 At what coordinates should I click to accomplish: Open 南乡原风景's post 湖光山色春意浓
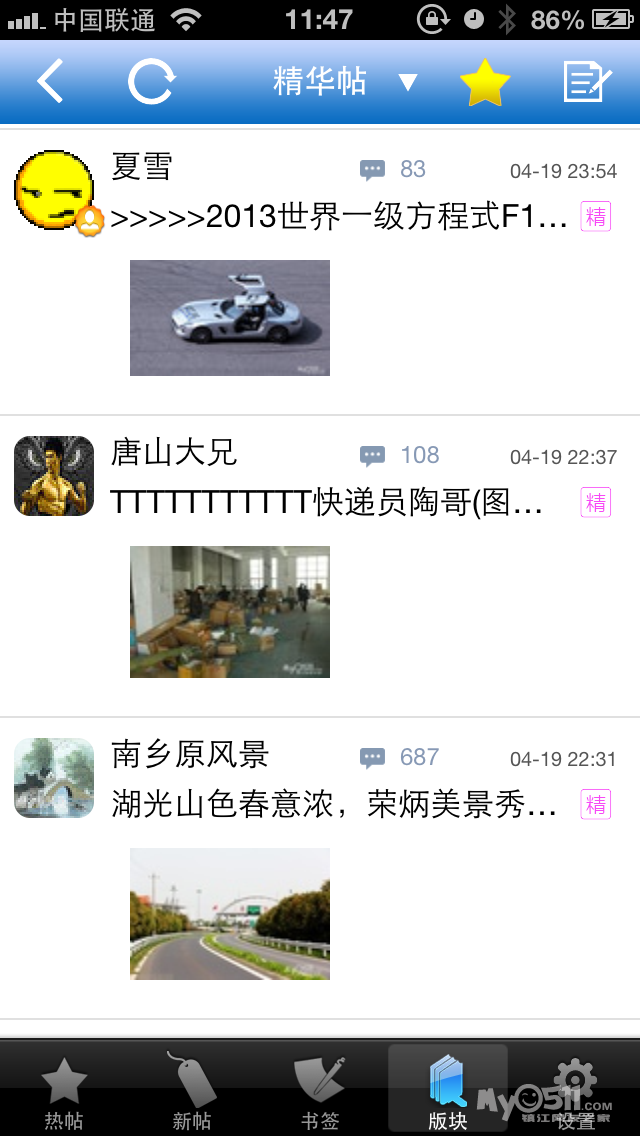coord(335,805)
